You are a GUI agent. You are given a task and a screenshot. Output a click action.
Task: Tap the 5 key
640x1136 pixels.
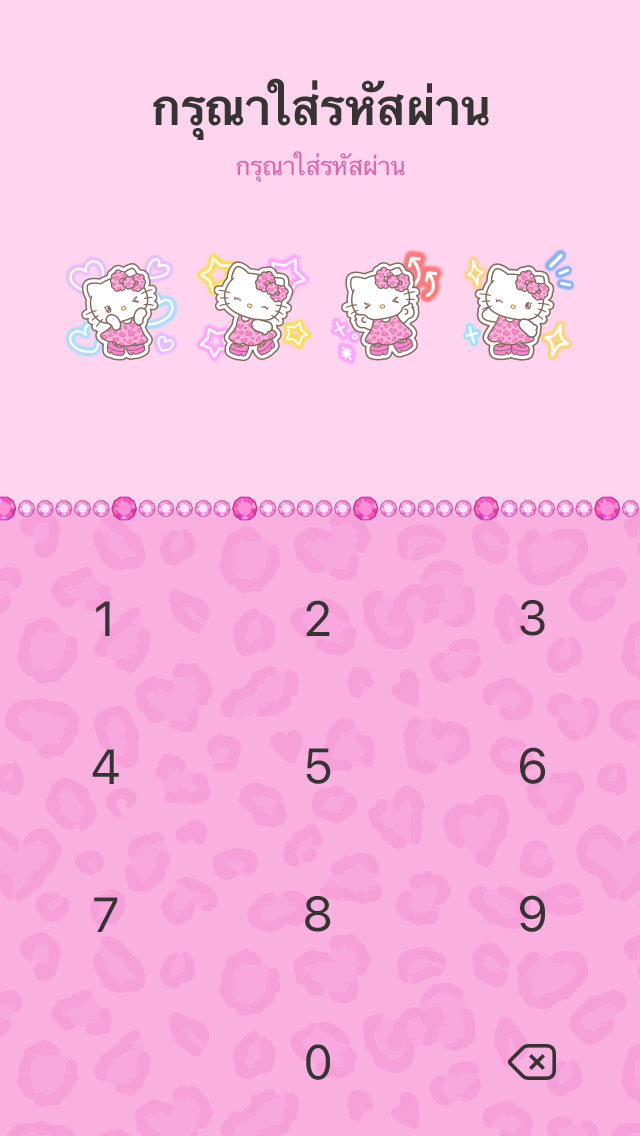(318, 767)
